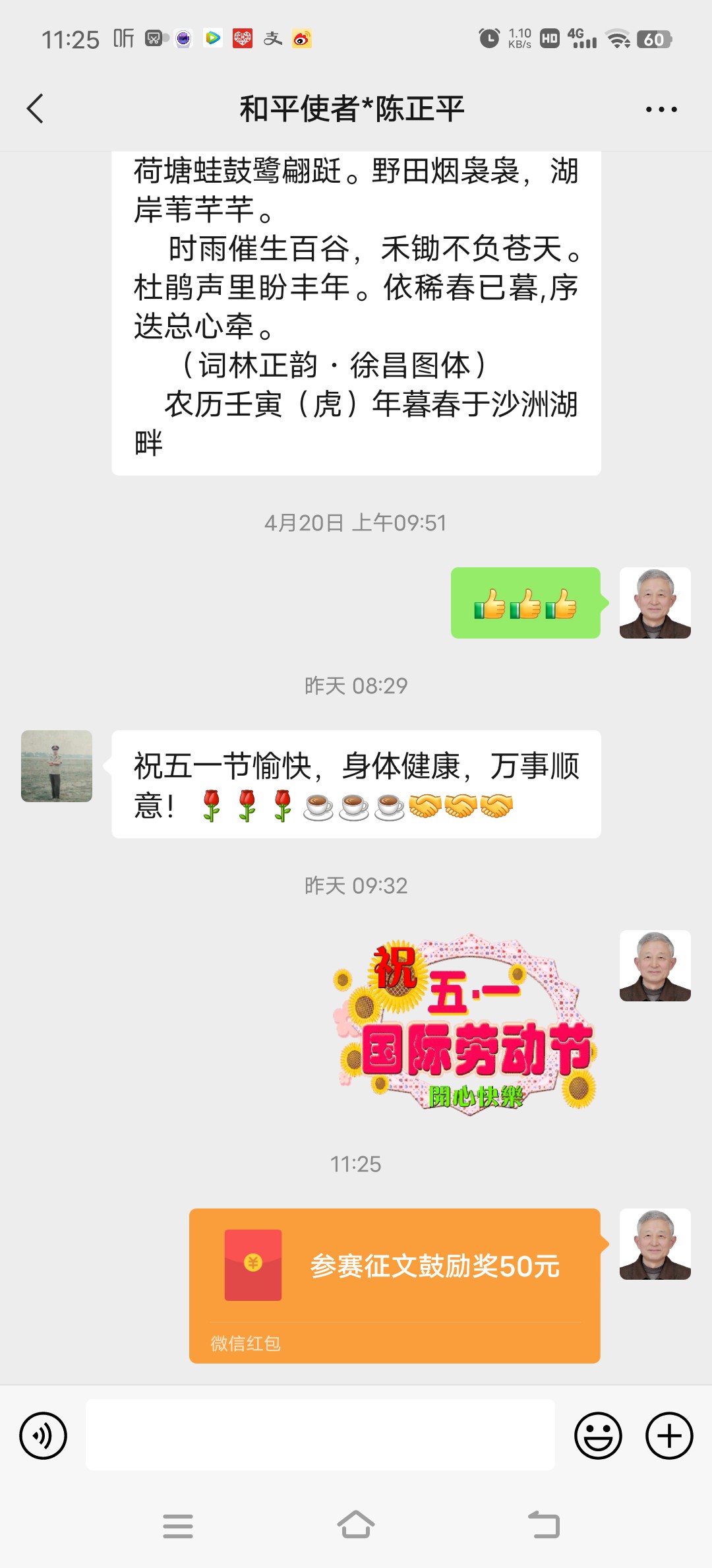Tap own avatar beside the thumbs-up message
Image resolution: width=712 pixels, height=1568 pixels.
[655, 603]
